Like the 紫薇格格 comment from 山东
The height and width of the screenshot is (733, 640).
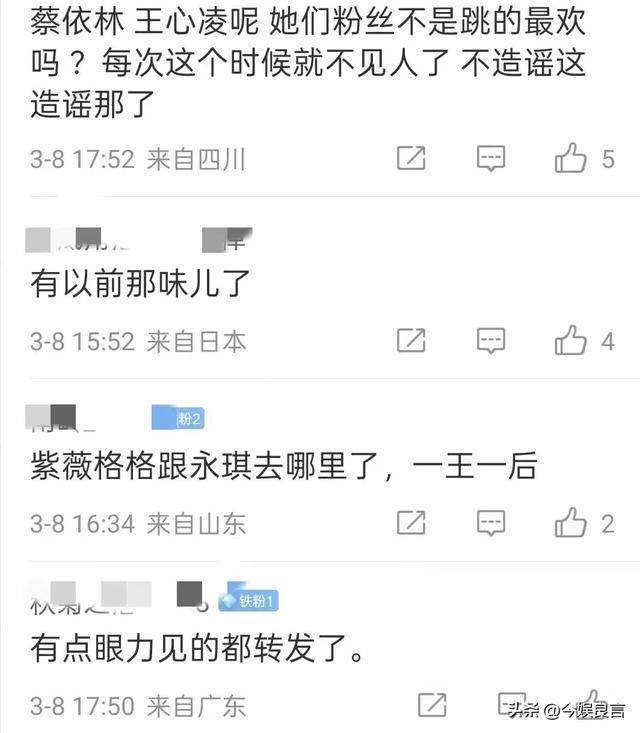click(x=571, y=522)
